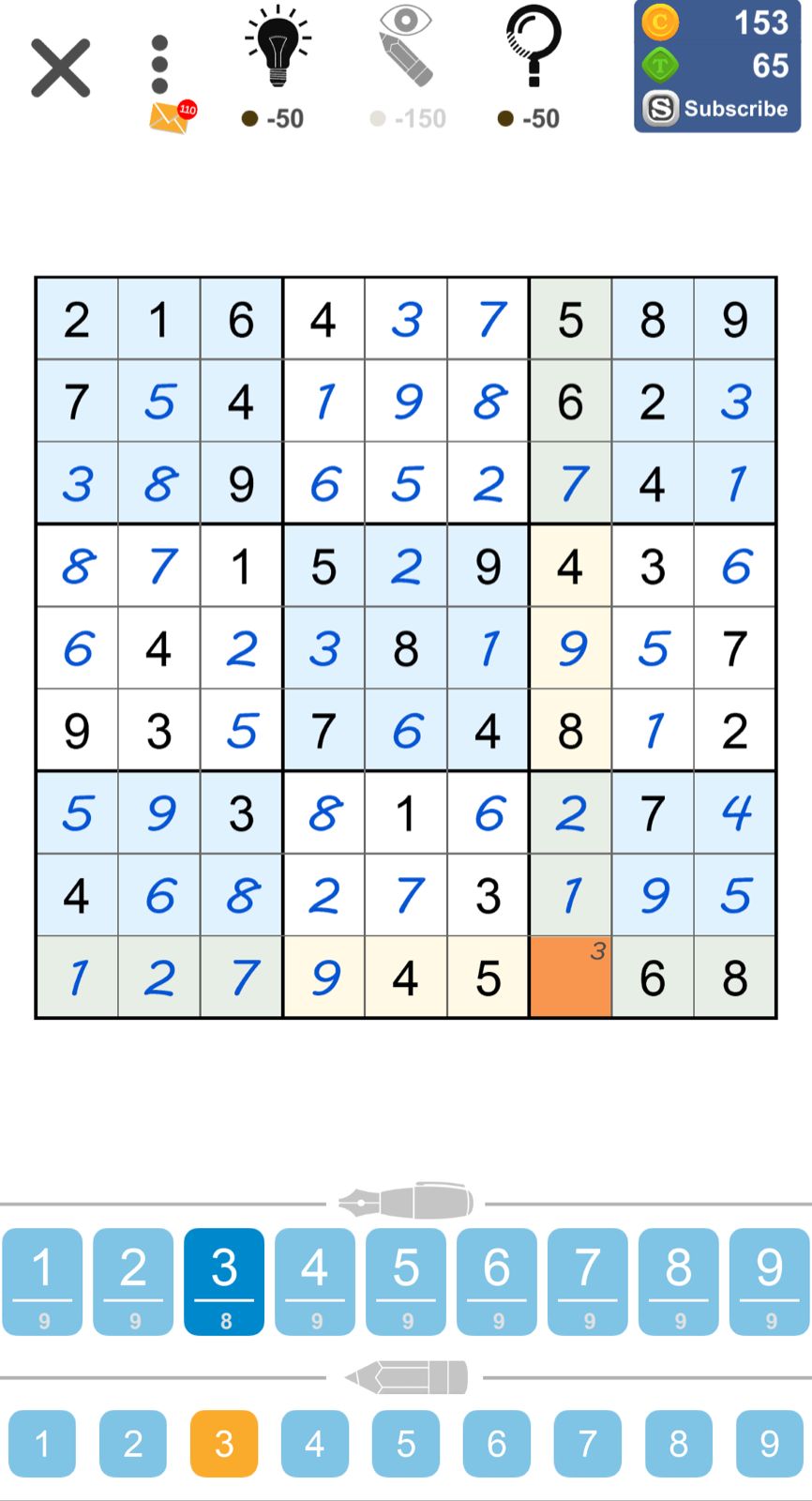Enable pencil note 7 from lower keypad
This screenshot has width=812, height=1501.
click(586, 1445)
